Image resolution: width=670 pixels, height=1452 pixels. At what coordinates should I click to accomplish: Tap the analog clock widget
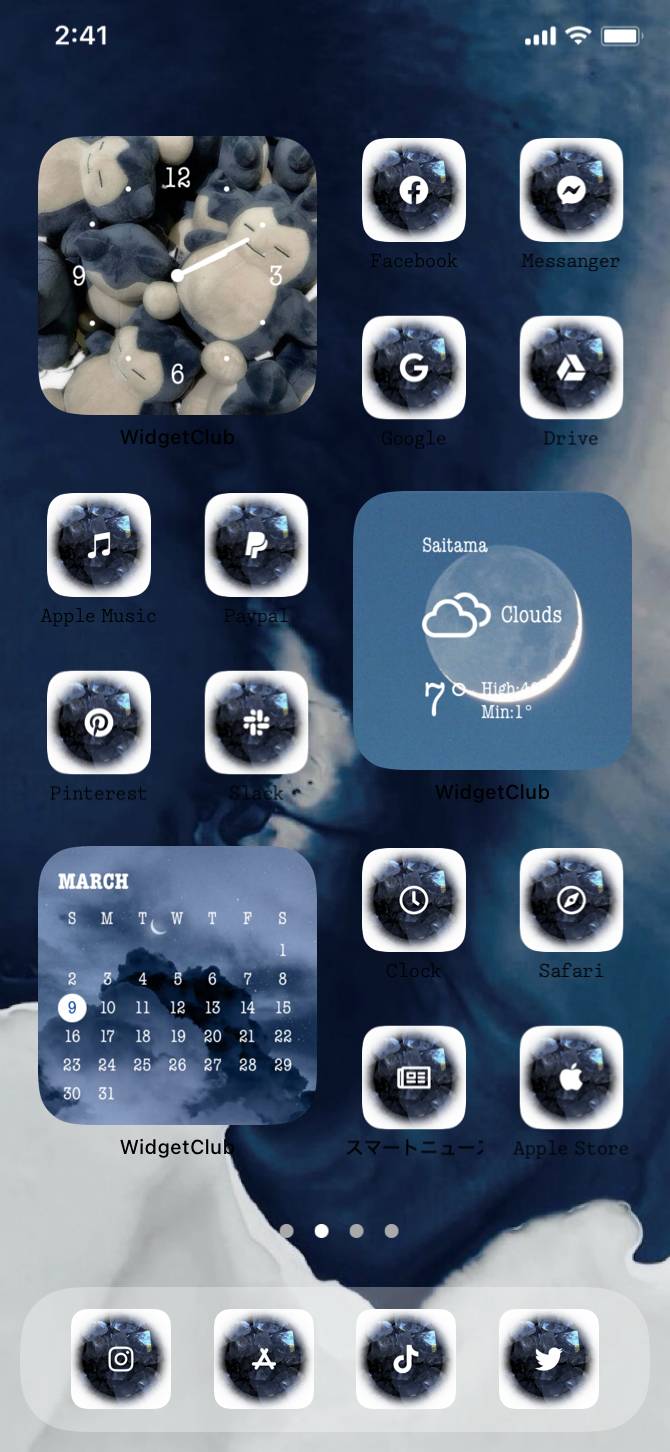coord(177,275)
